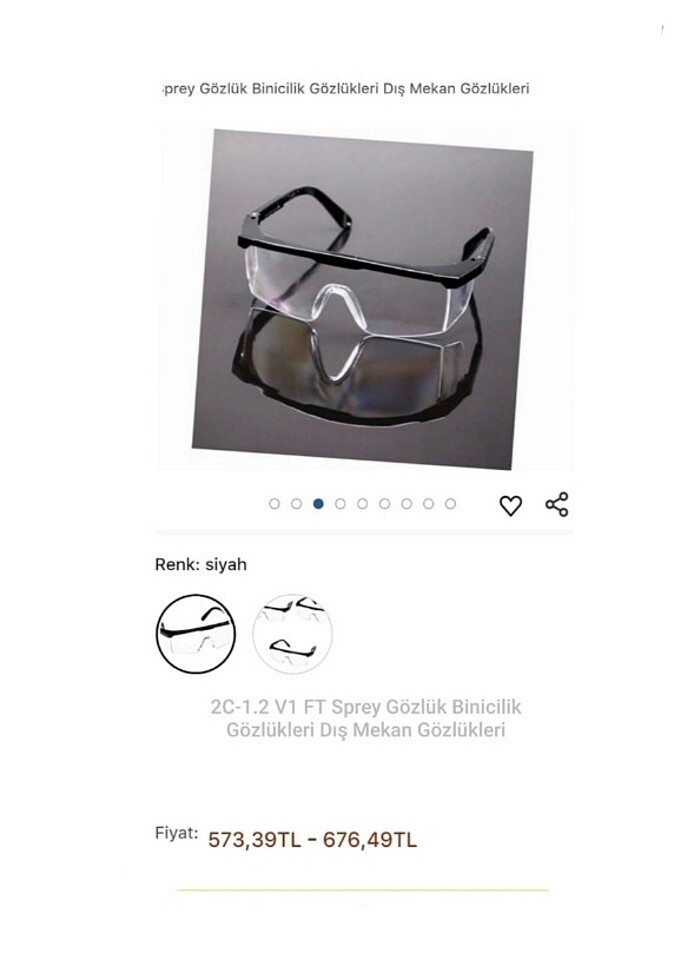This screenshot has height=980, width=700.
Task: Share this safety glasses listing
Action: pyautogui.click(x=557, y=504)
